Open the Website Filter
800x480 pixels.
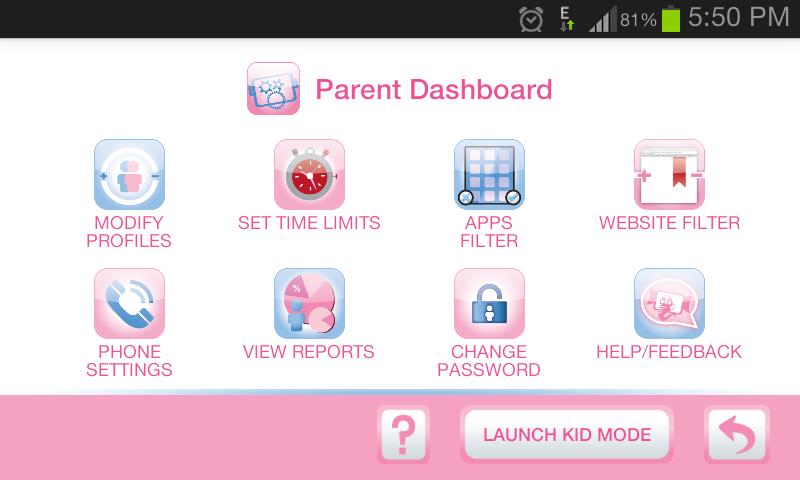[669, 175]
